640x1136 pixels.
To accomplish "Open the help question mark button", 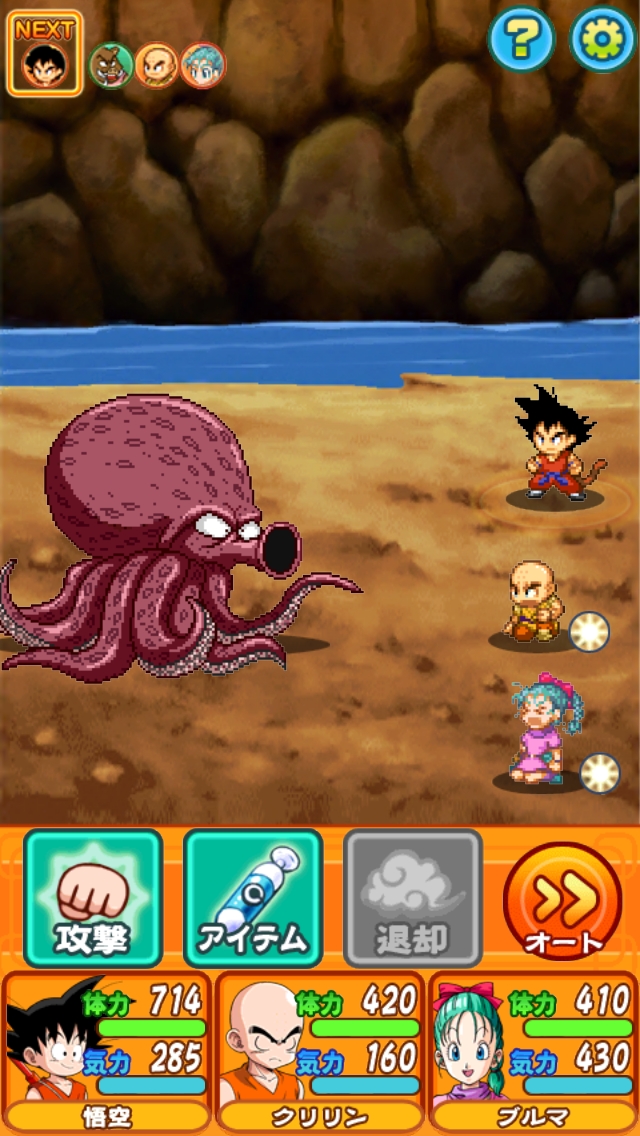I will [x=521, y=39].
